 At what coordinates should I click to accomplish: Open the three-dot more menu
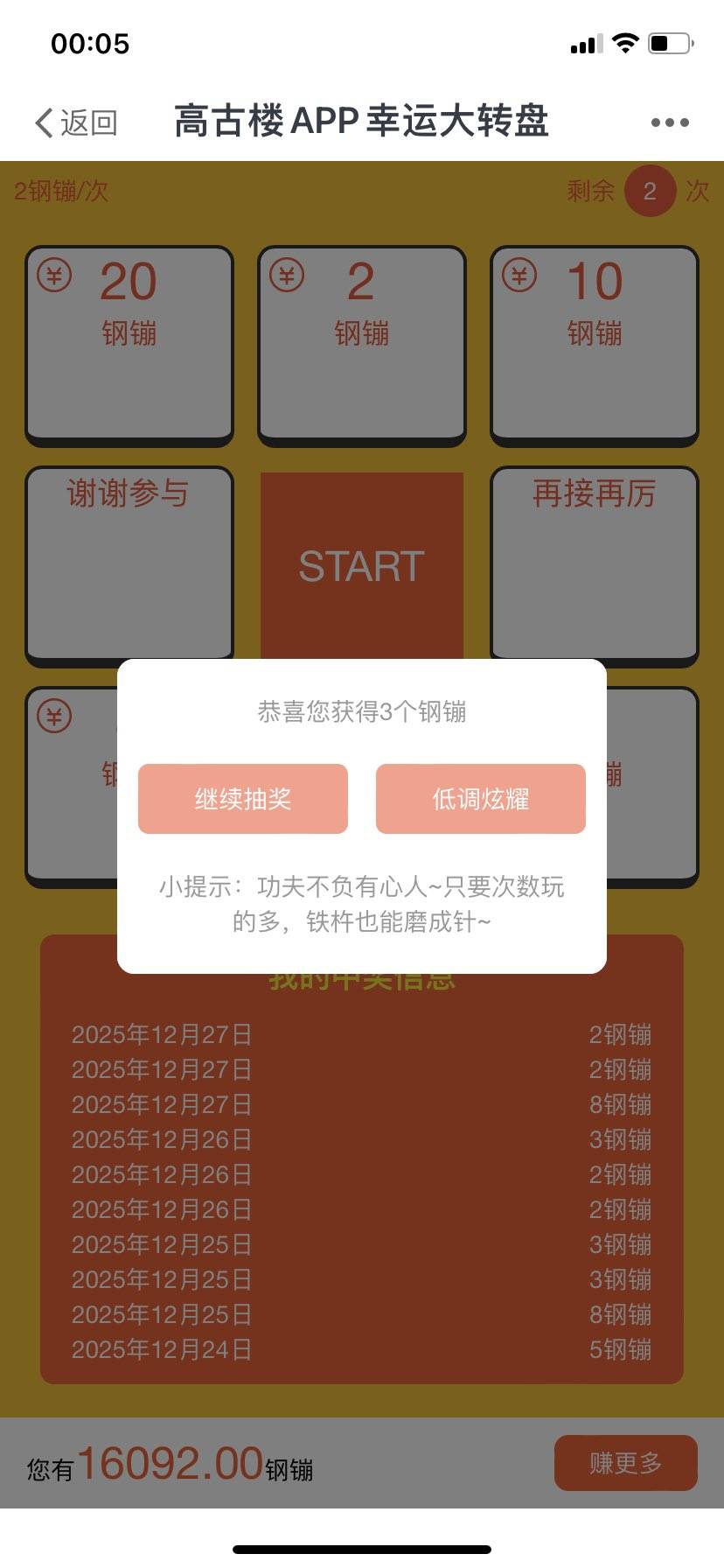point(670,122)
